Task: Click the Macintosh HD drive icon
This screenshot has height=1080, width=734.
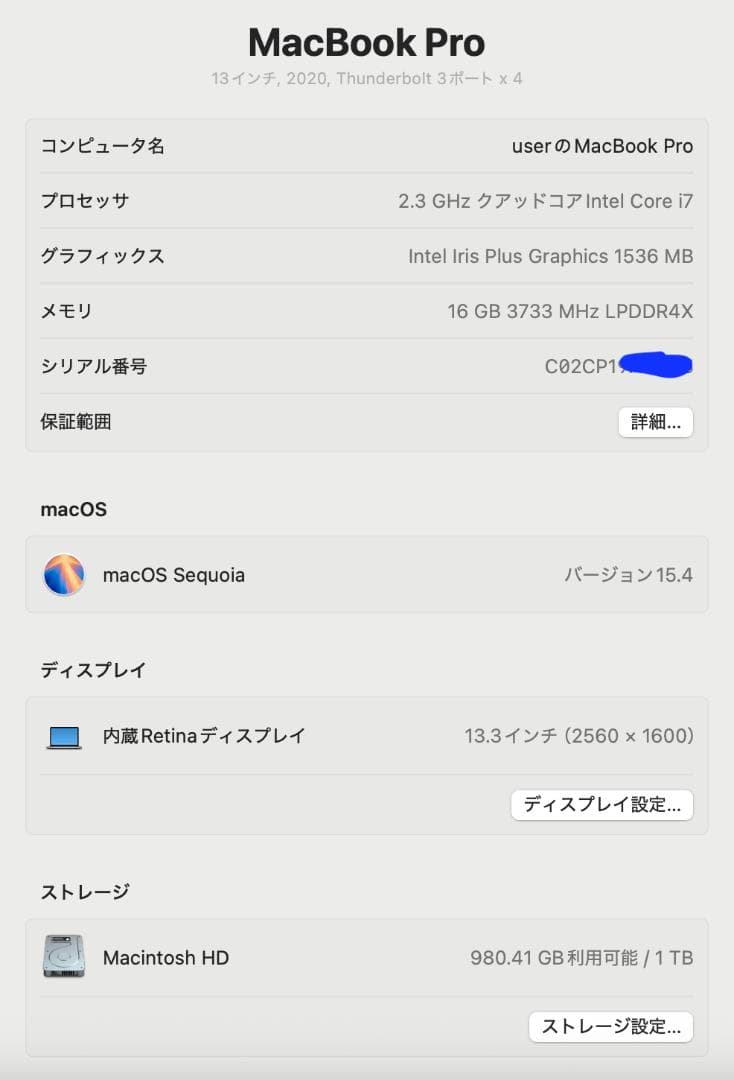Action: pos(62,957)
